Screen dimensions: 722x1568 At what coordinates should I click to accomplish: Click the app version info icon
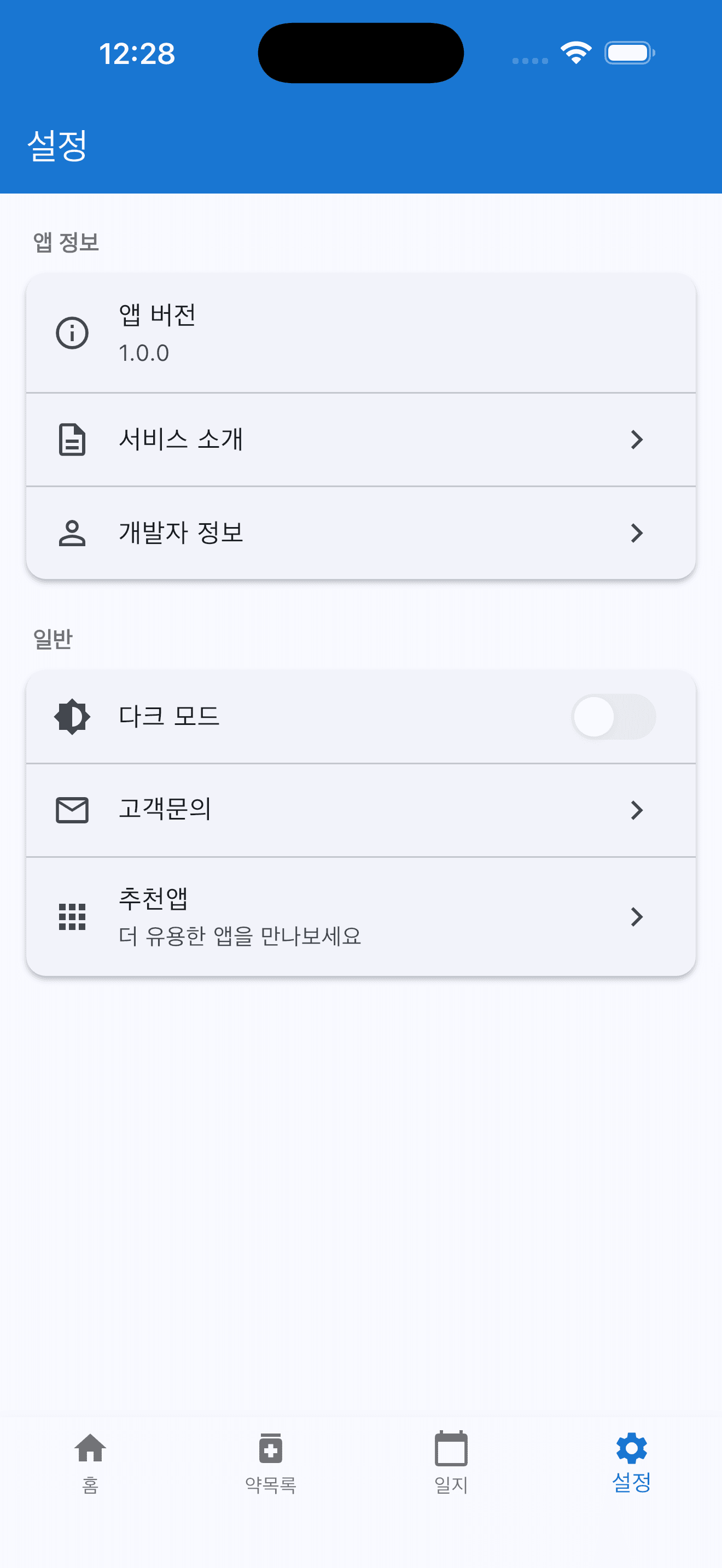72,333
